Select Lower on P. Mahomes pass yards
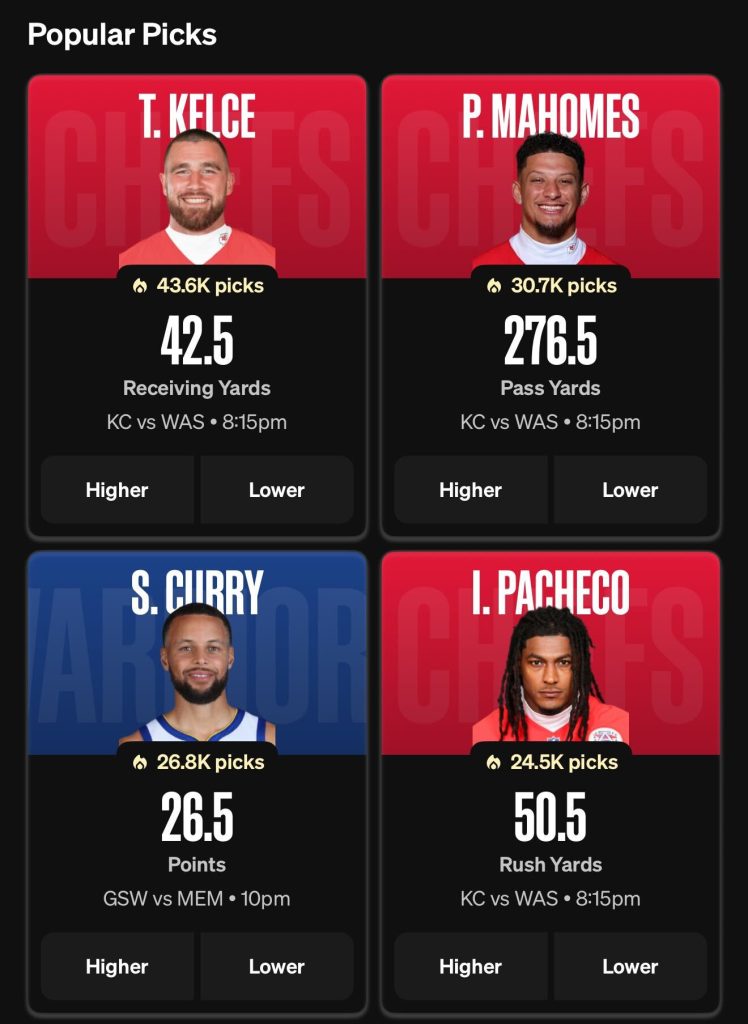This screenshot has height=1024, width=748. click(630, 490)
